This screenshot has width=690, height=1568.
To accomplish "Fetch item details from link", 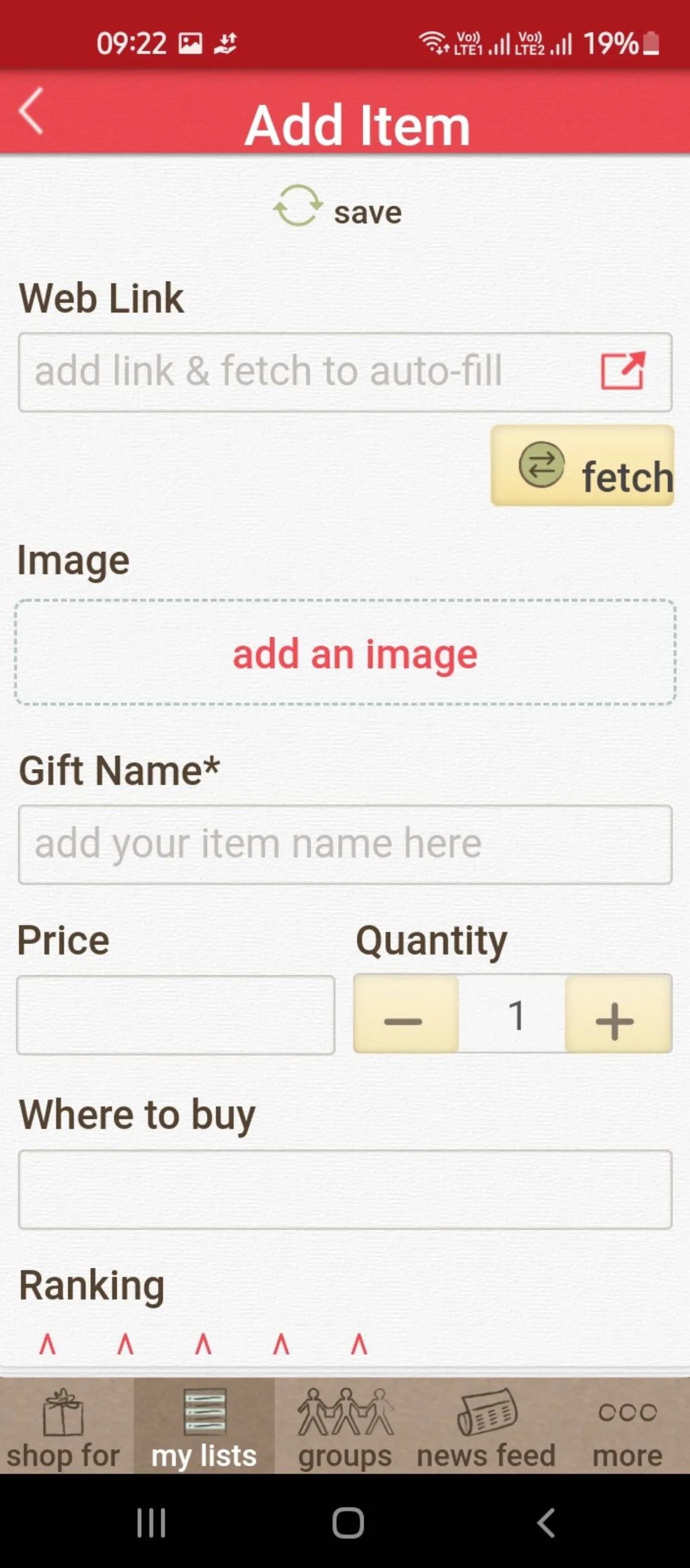I will click(582, 466).
